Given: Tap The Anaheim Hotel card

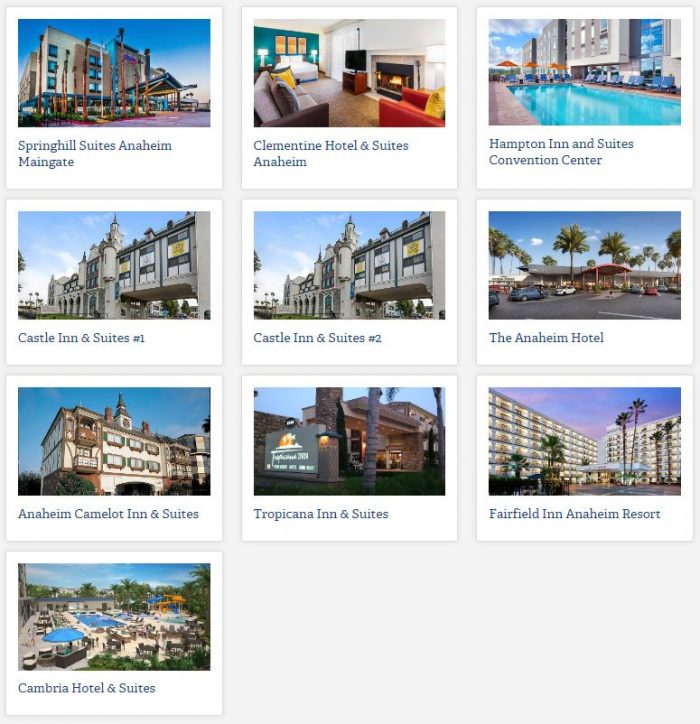Looking at the screenshot, I should (584, 282).
